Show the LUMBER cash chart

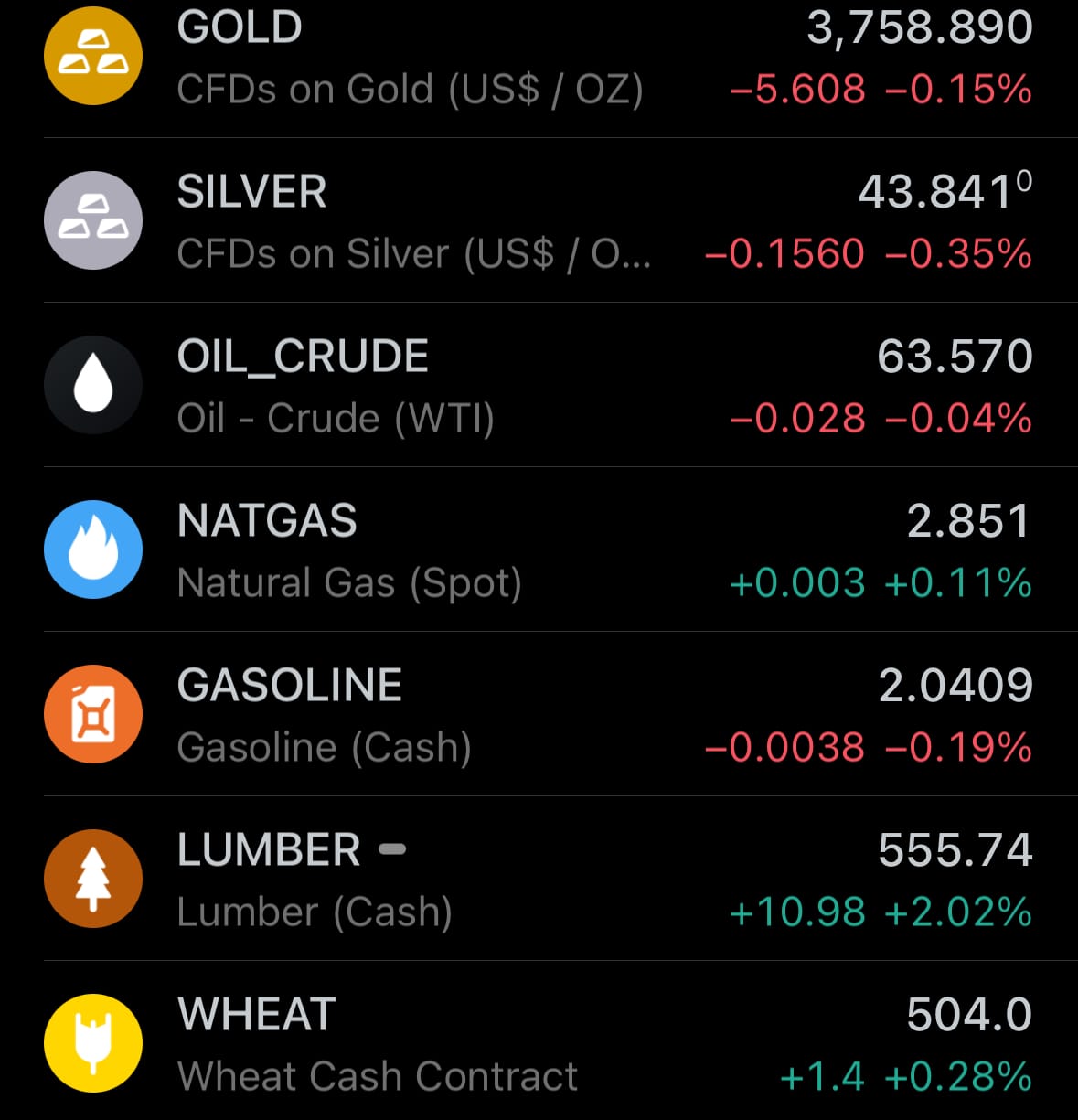(539, 880)
